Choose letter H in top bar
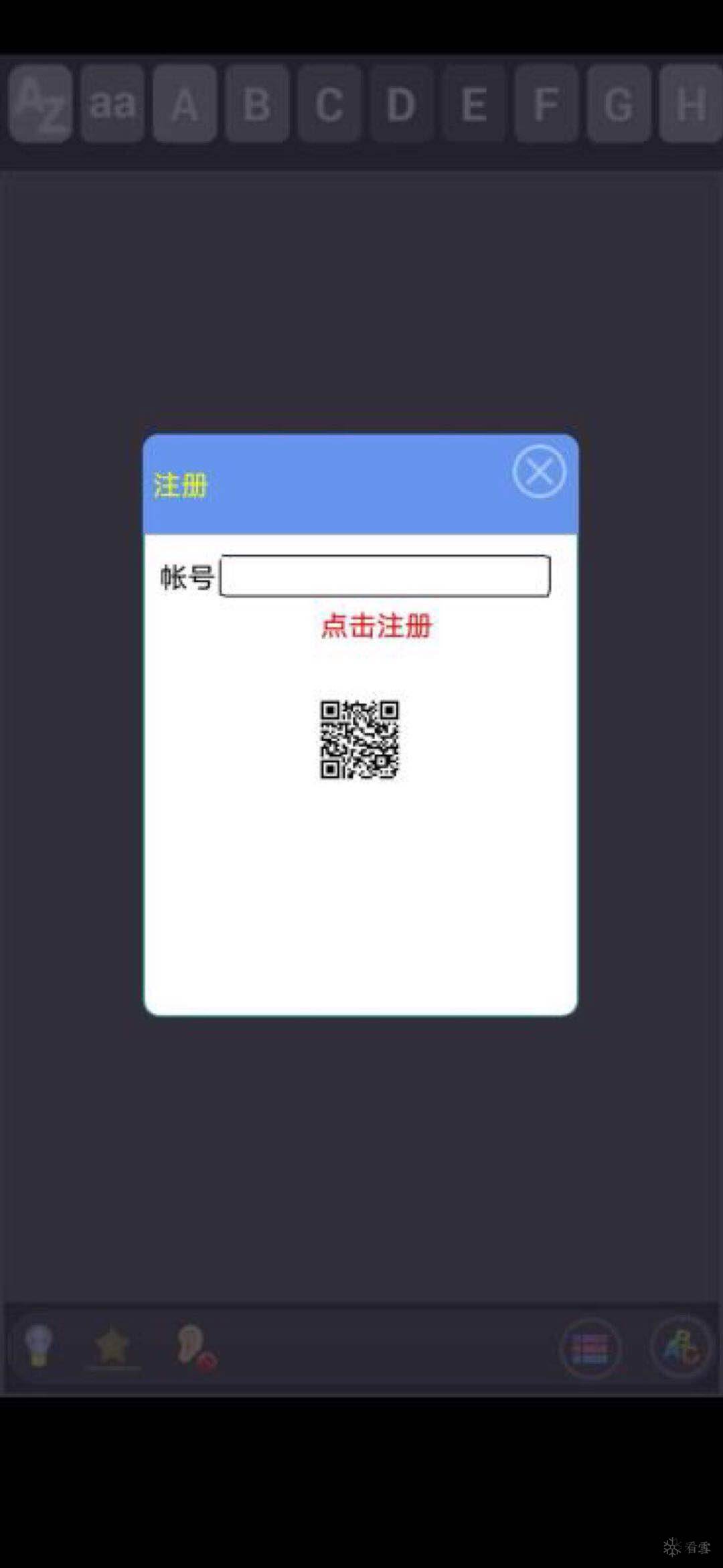Image resolution: width=723 pixels, height=1568 pixels. (690, 104)
